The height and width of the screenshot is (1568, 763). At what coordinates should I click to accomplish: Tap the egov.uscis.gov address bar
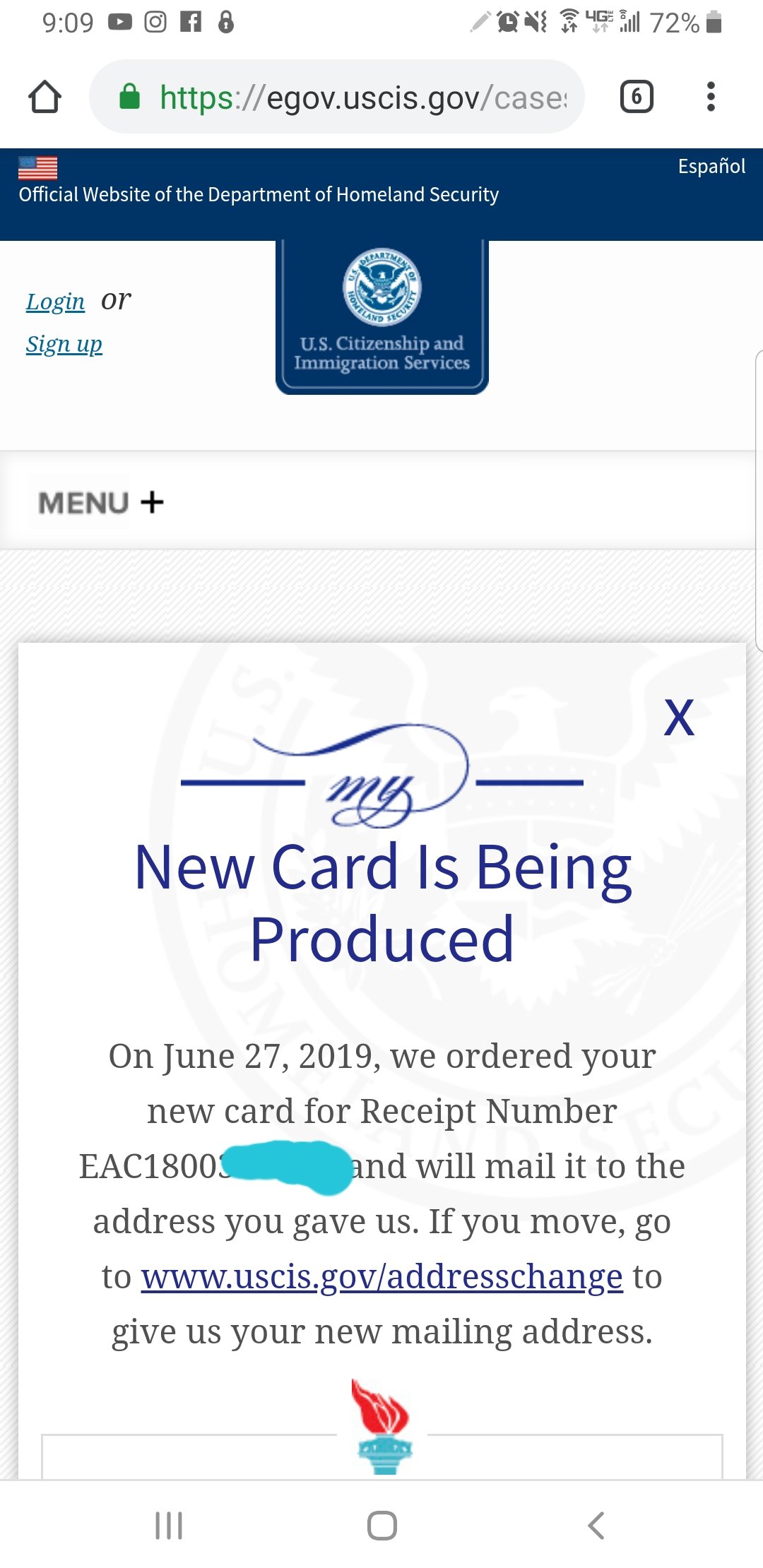pyautogui.click(x=337, y=97)
